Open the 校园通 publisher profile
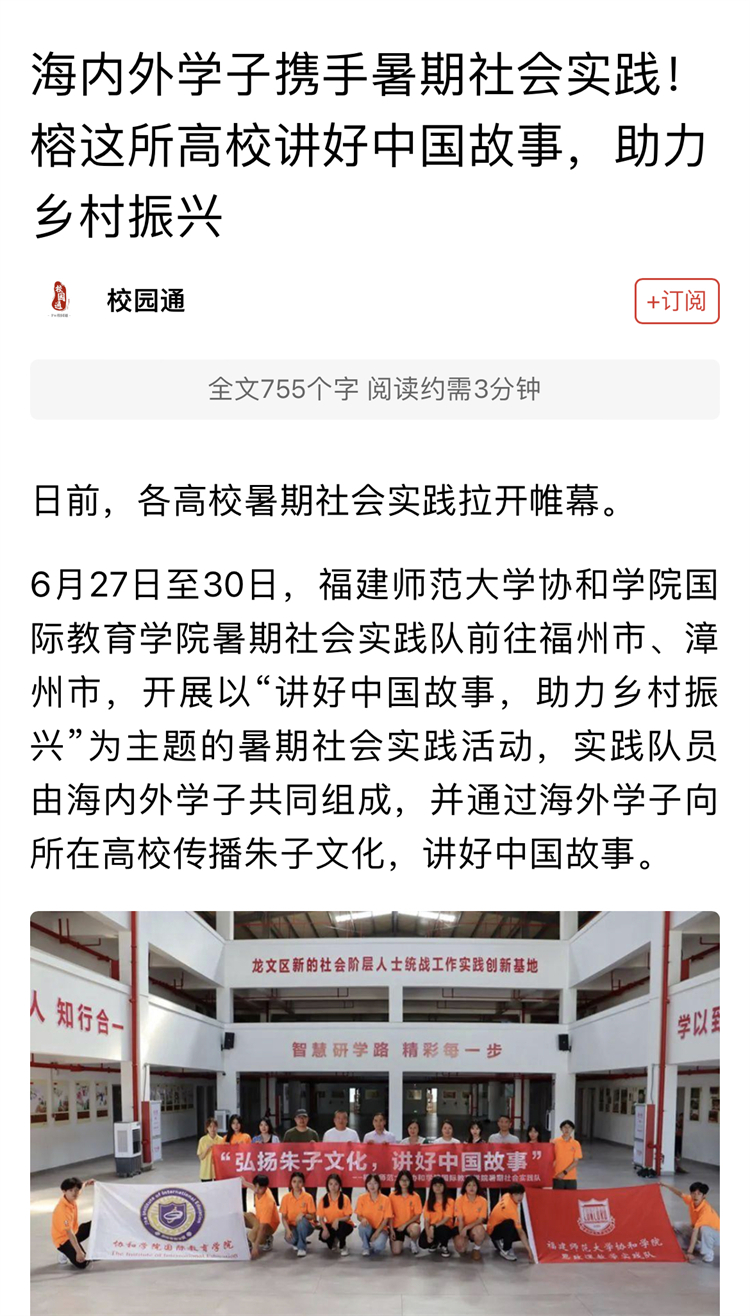 pyautogui.click(x=145, y=301)
